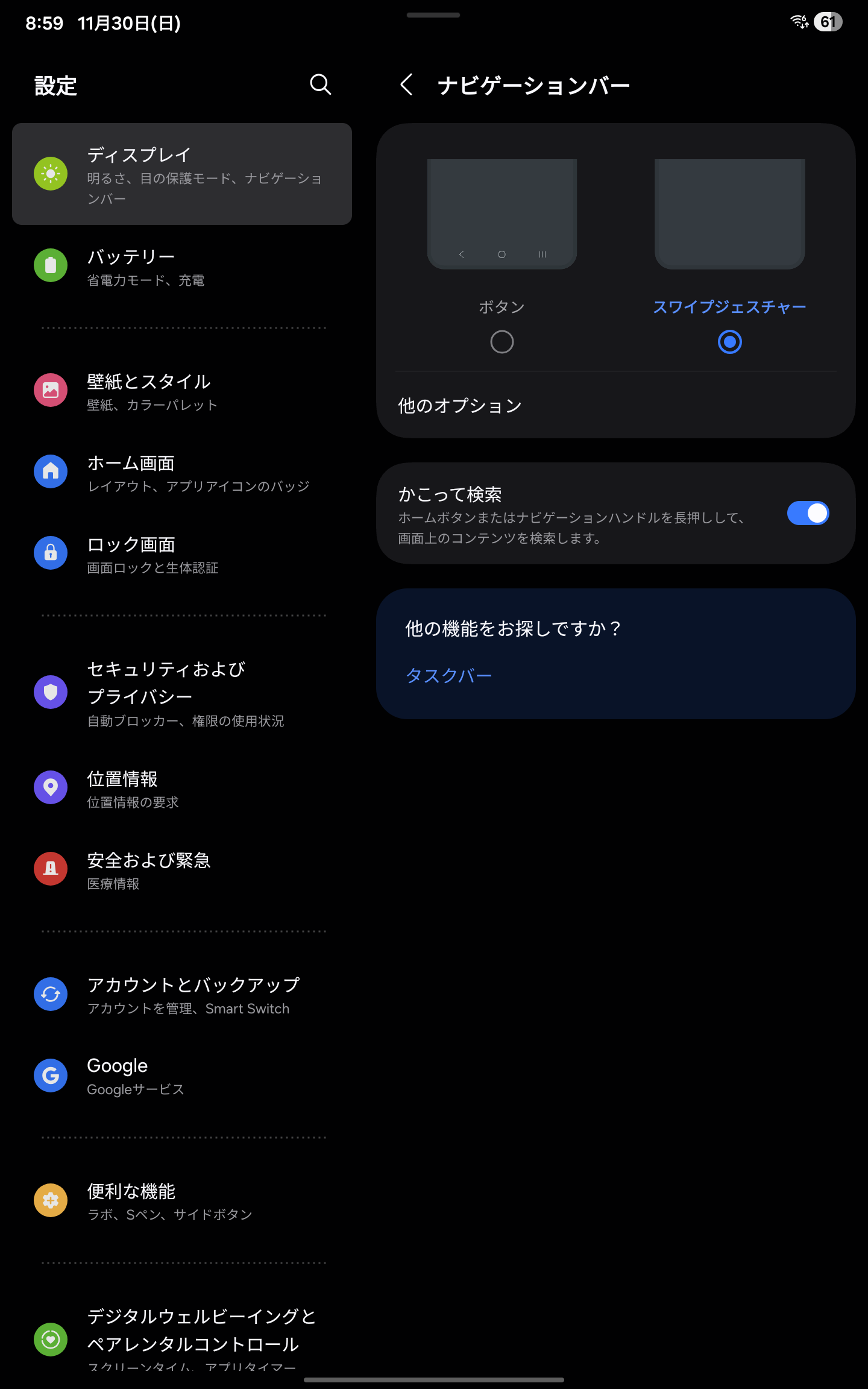Image resolution: width=868 pixels, height=1389 pixels.
Task: Open アカウントとバックアップ settings
Action: click(182, 995)
